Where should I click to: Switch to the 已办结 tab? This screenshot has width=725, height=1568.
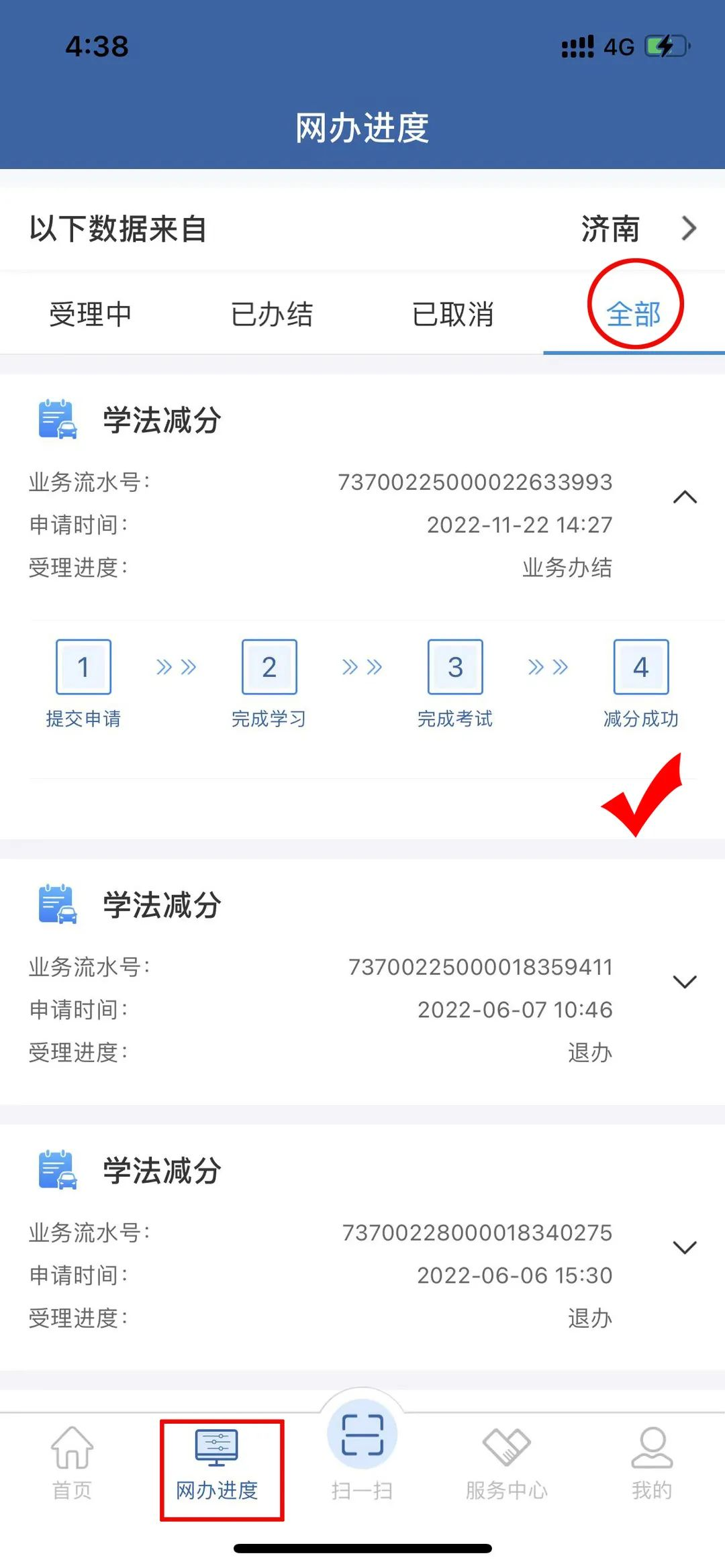[272, 314]
